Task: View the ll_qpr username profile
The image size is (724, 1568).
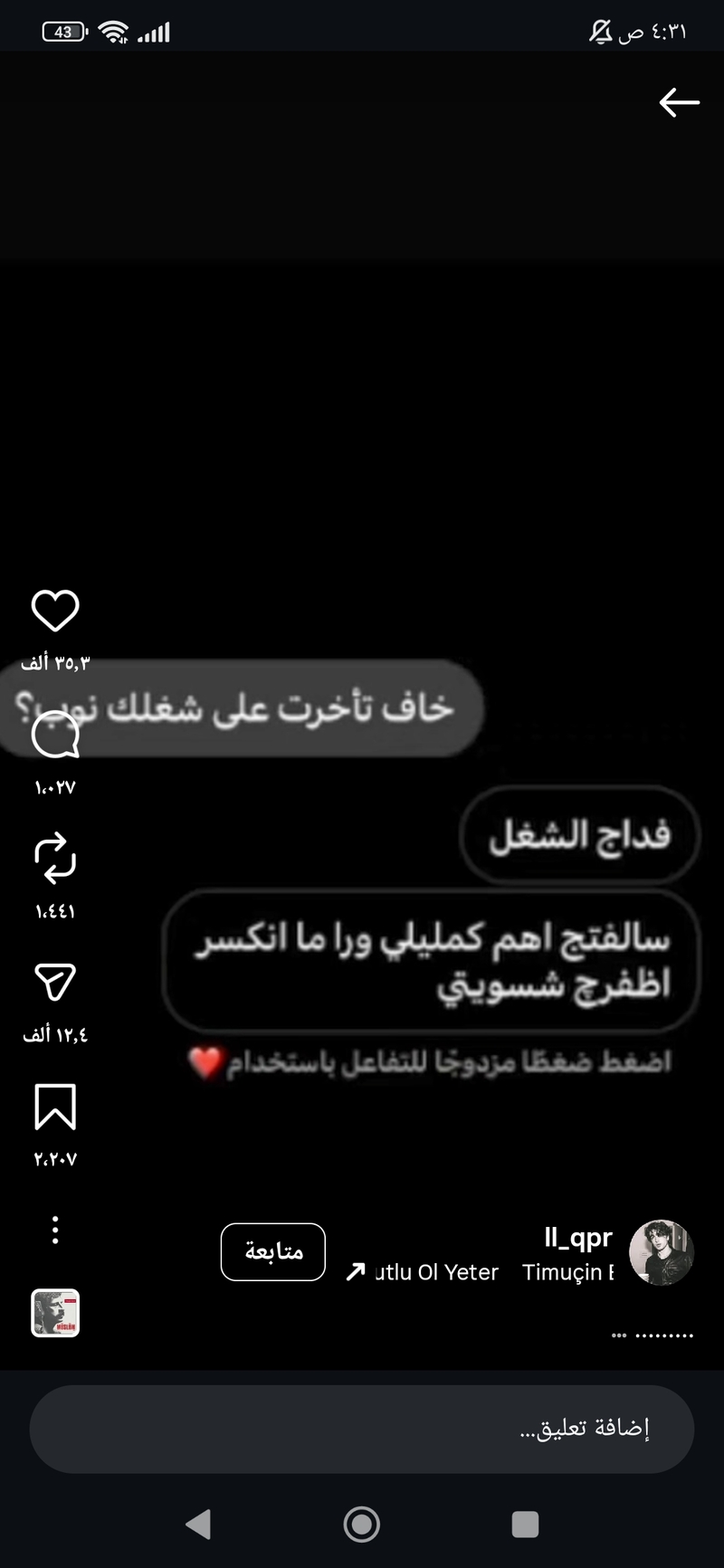Action: click(577, 1237)
